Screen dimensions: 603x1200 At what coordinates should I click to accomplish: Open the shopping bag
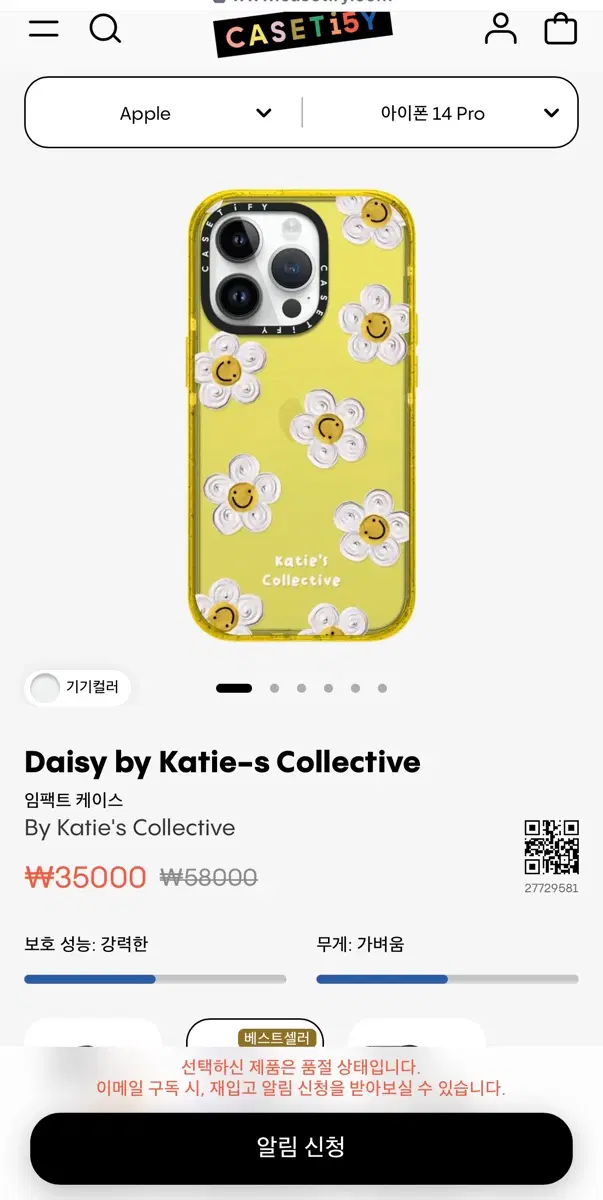coord(561,28)
